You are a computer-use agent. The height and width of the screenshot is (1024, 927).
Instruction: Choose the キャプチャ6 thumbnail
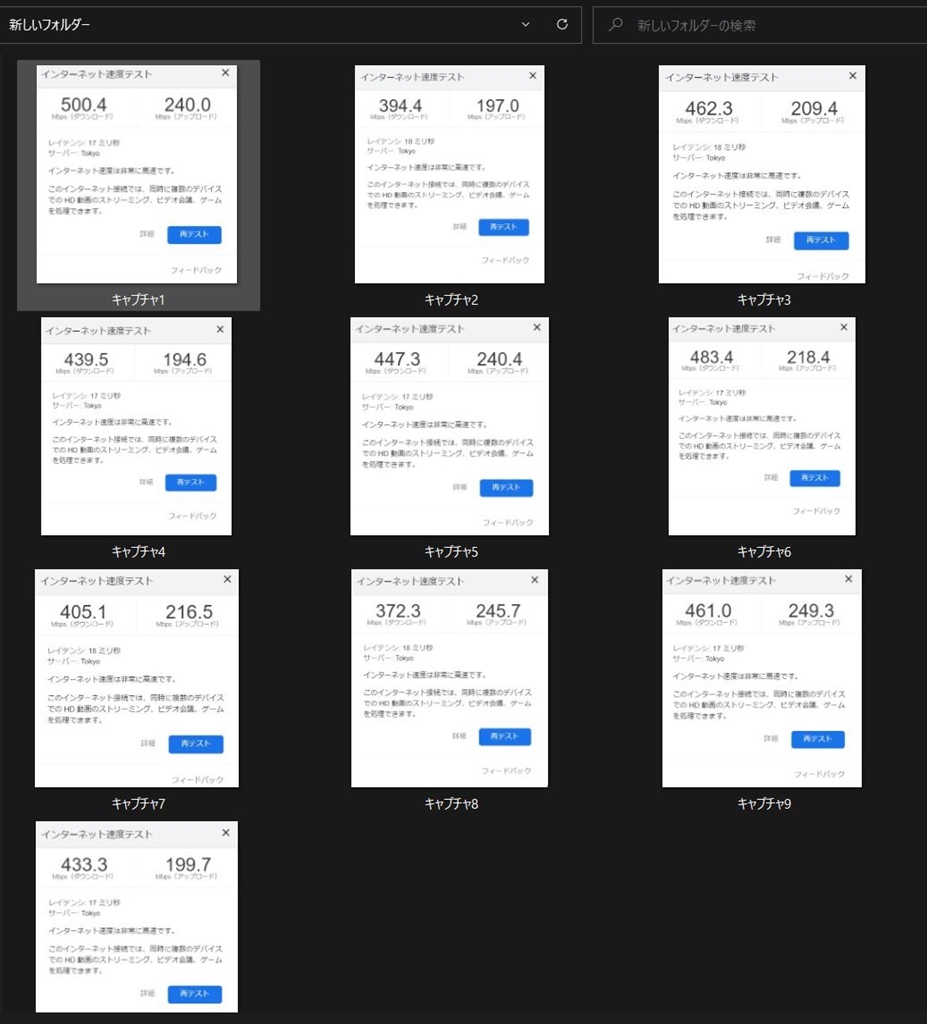point(761,426)
